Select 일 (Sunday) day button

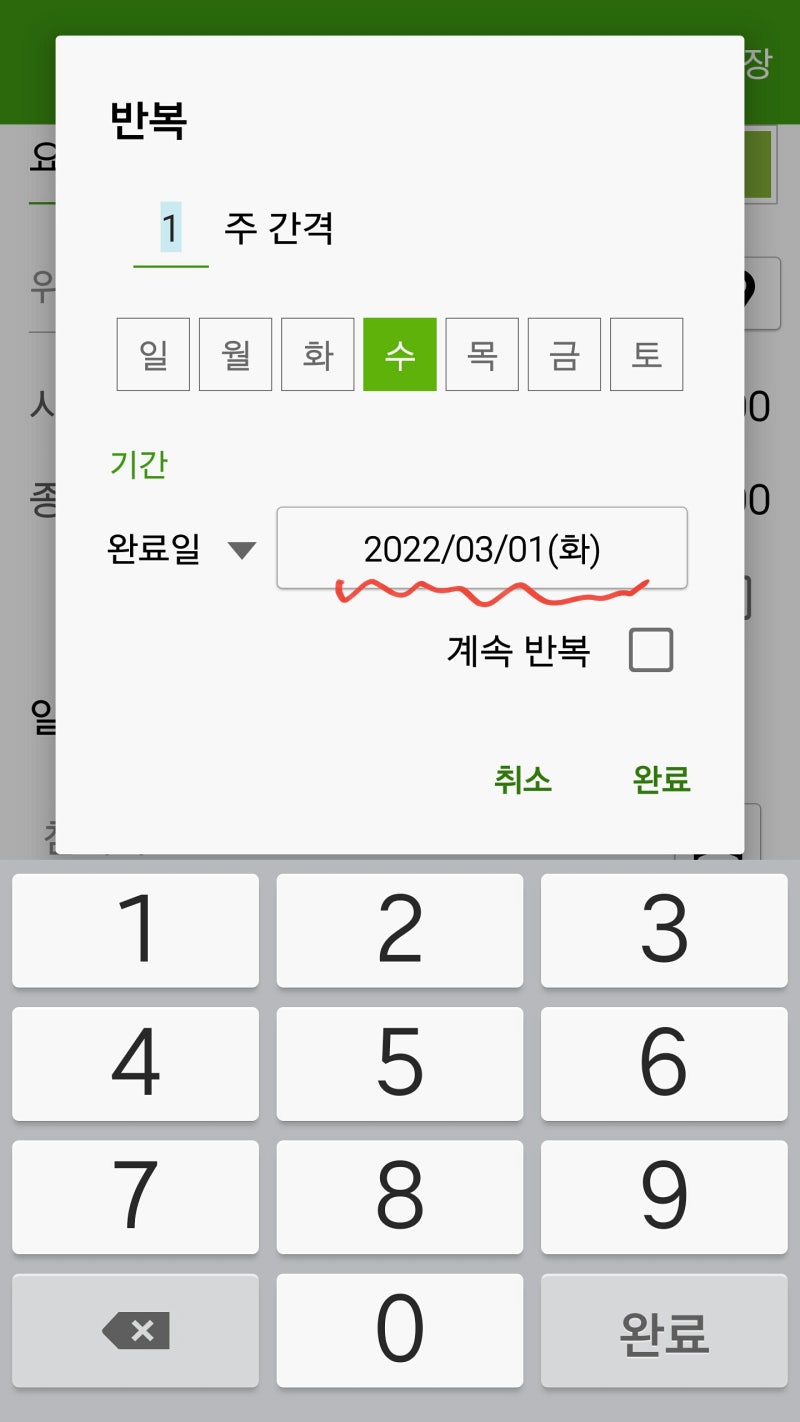pos(153,354)
